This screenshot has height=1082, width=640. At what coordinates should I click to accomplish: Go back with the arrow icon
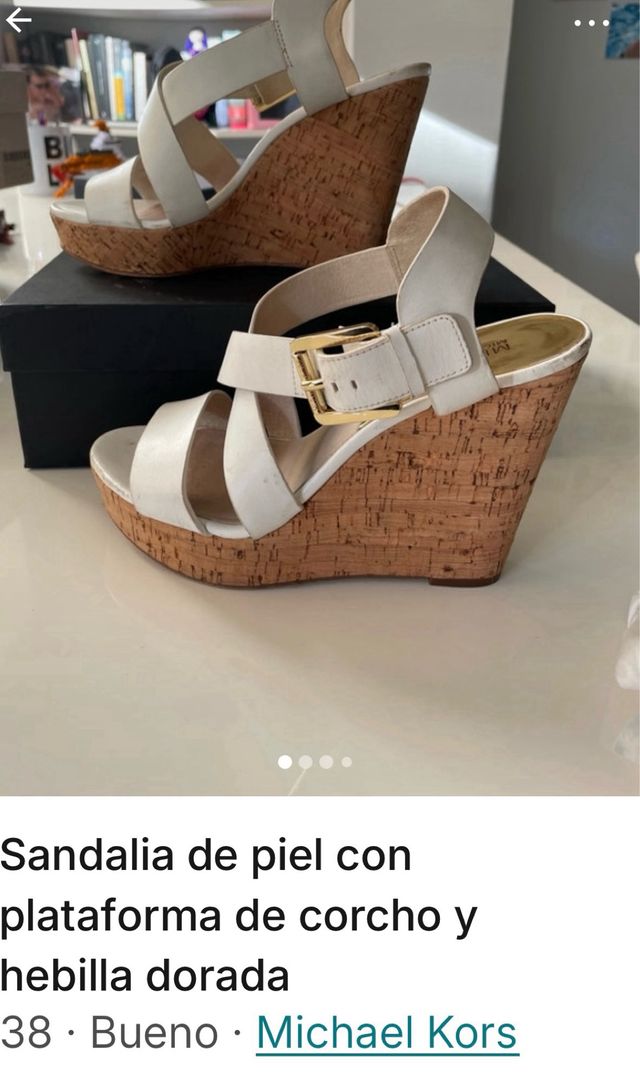click(18, 19)
